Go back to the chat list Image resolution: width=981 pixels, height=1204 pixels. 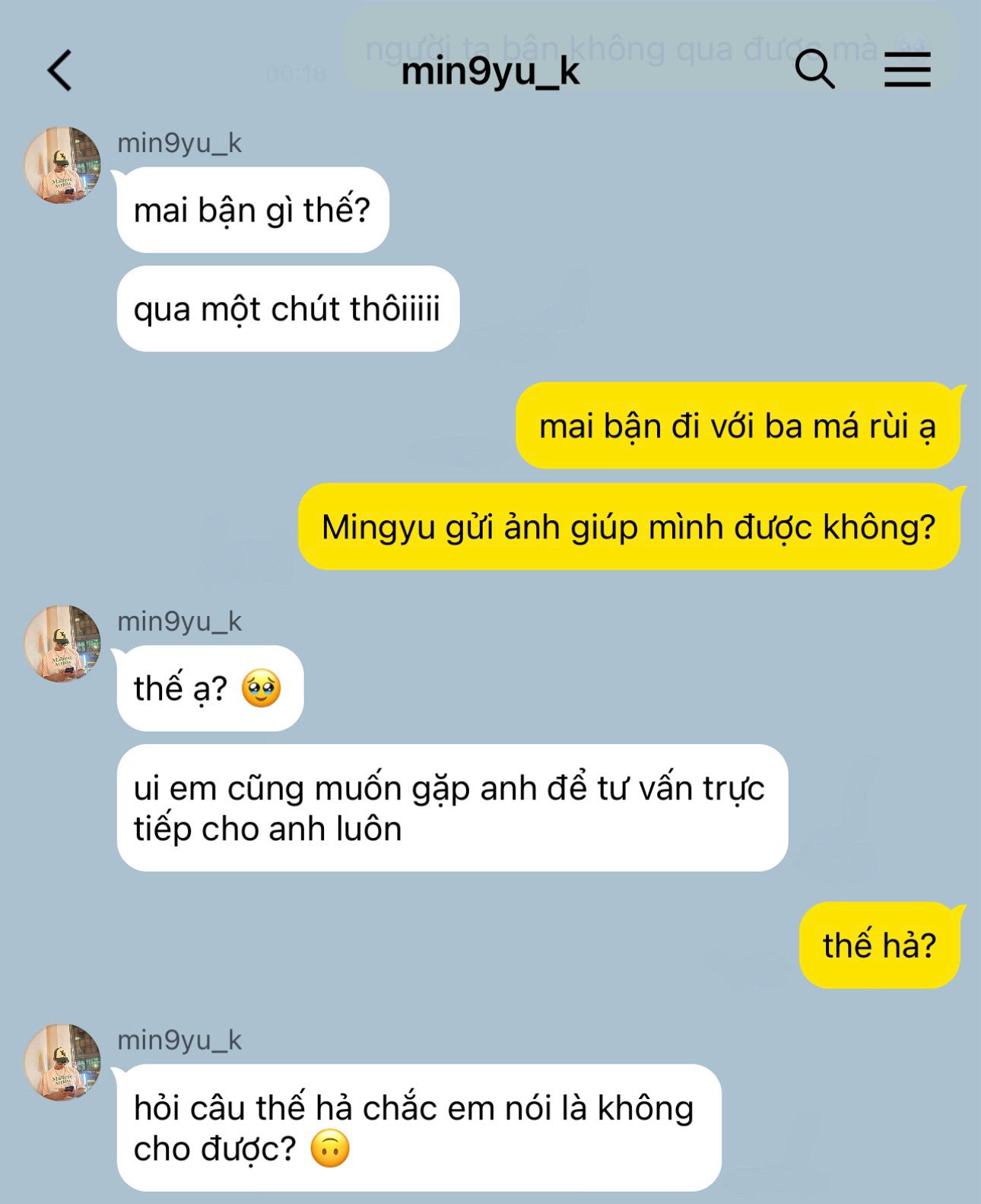(60, 71)
